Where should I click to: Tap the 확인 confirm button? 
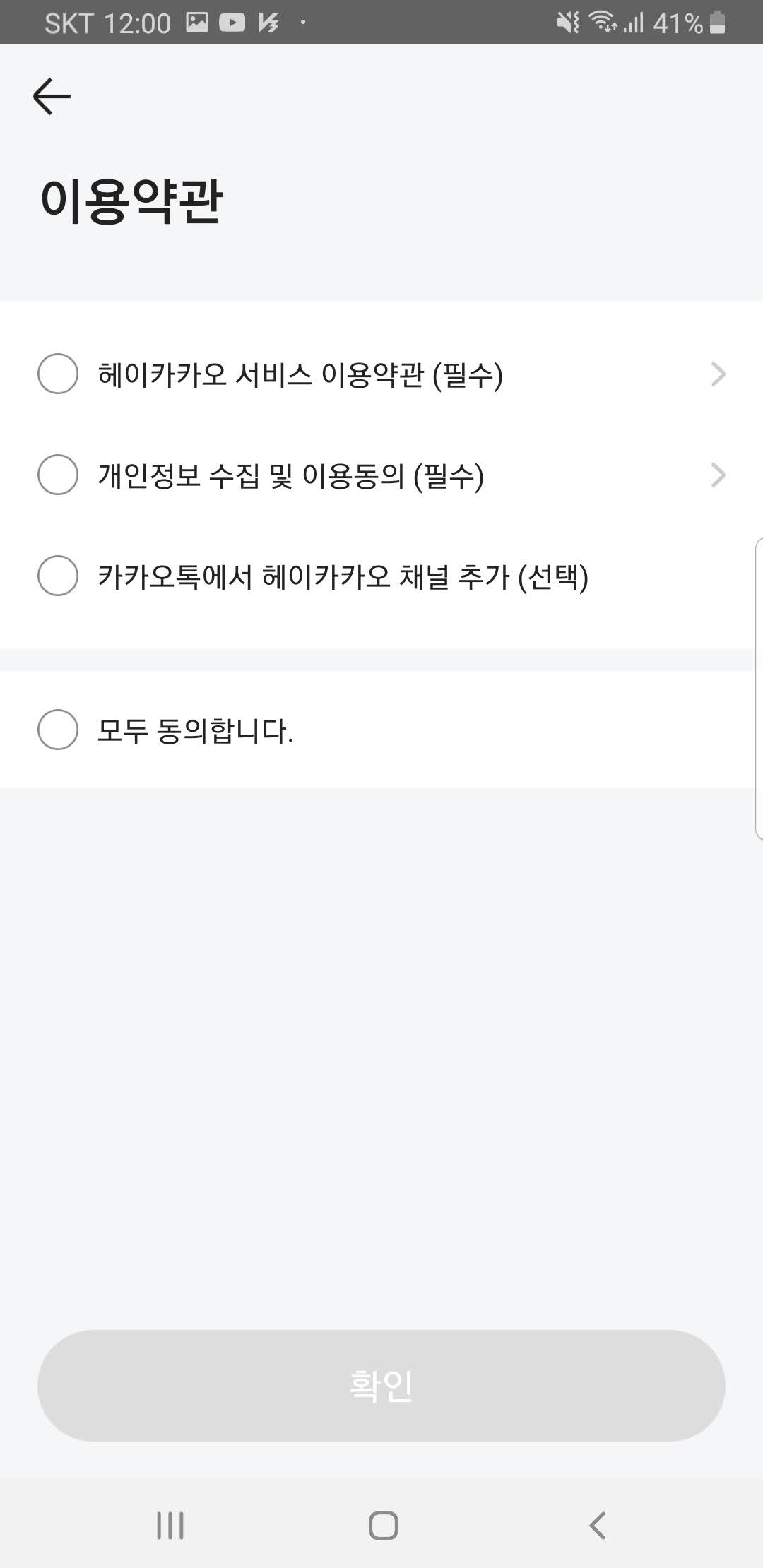tap(381, 1386)
